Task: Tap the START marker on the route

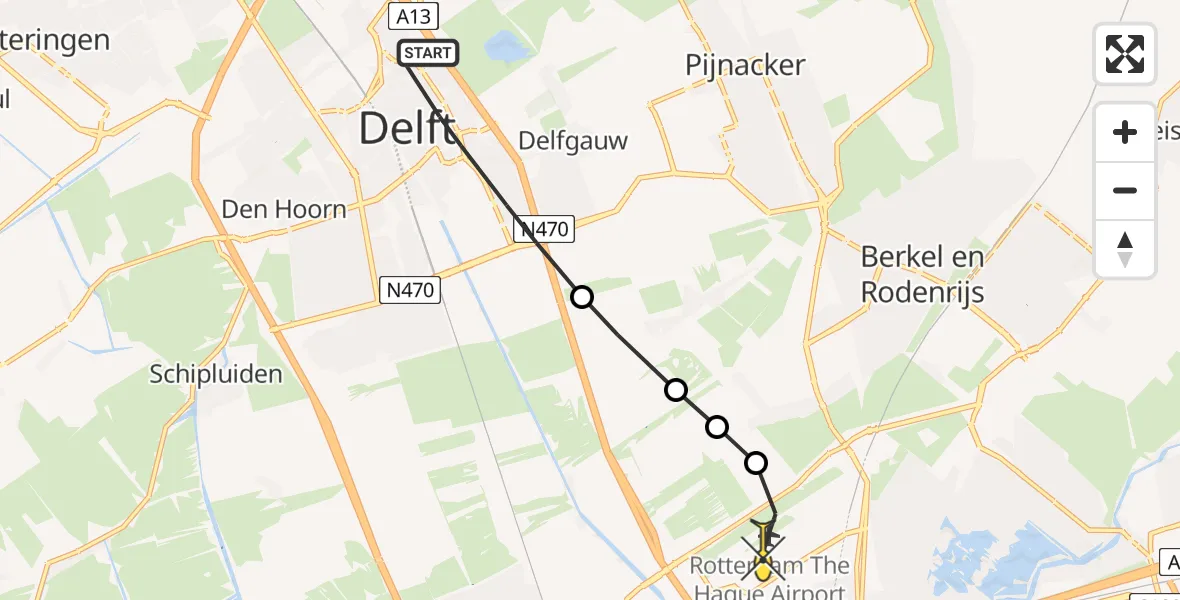Action: (428, 53)
